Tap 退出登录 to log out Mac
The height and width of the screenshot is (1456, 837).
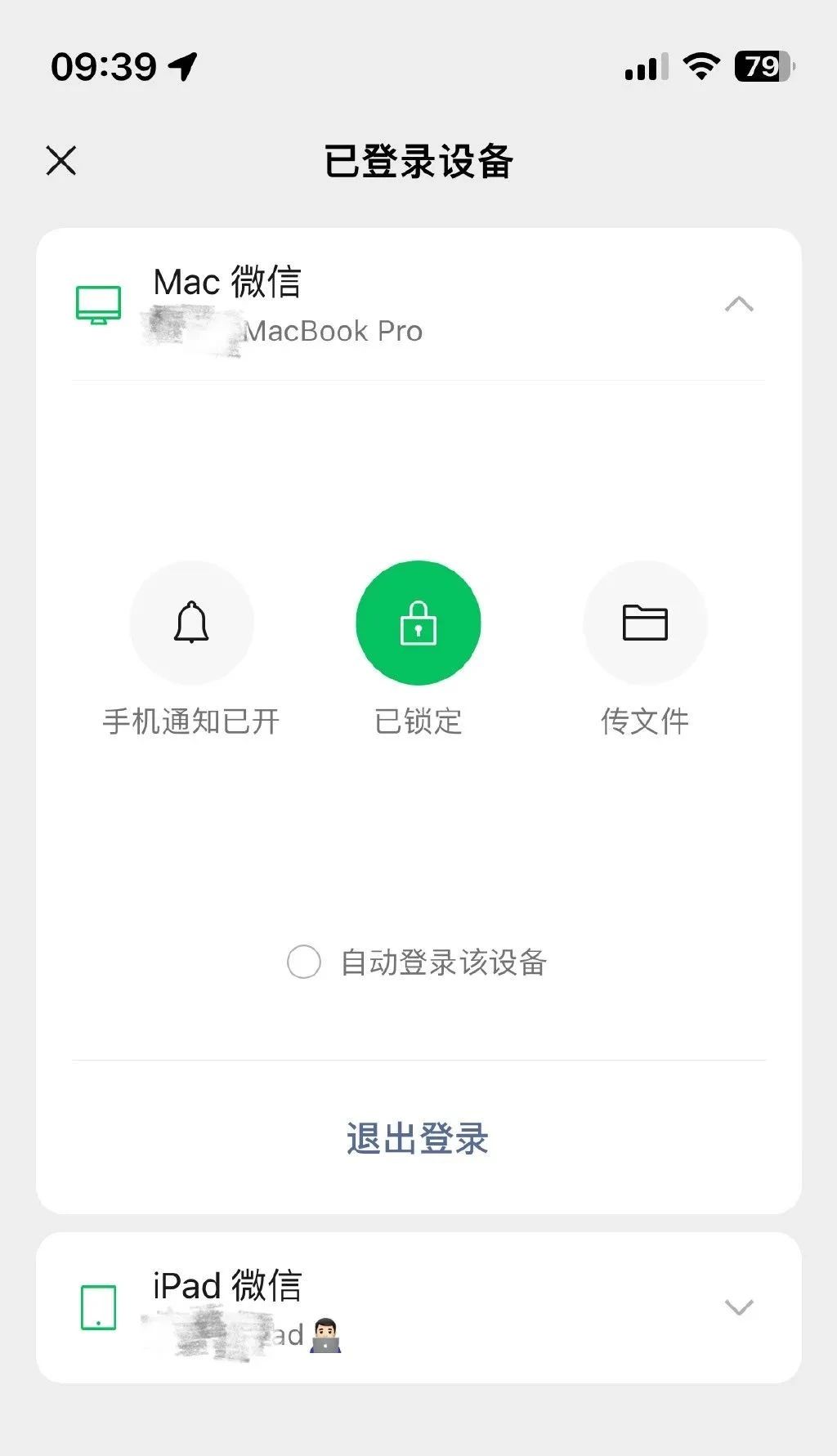[x=418, y=1138]
